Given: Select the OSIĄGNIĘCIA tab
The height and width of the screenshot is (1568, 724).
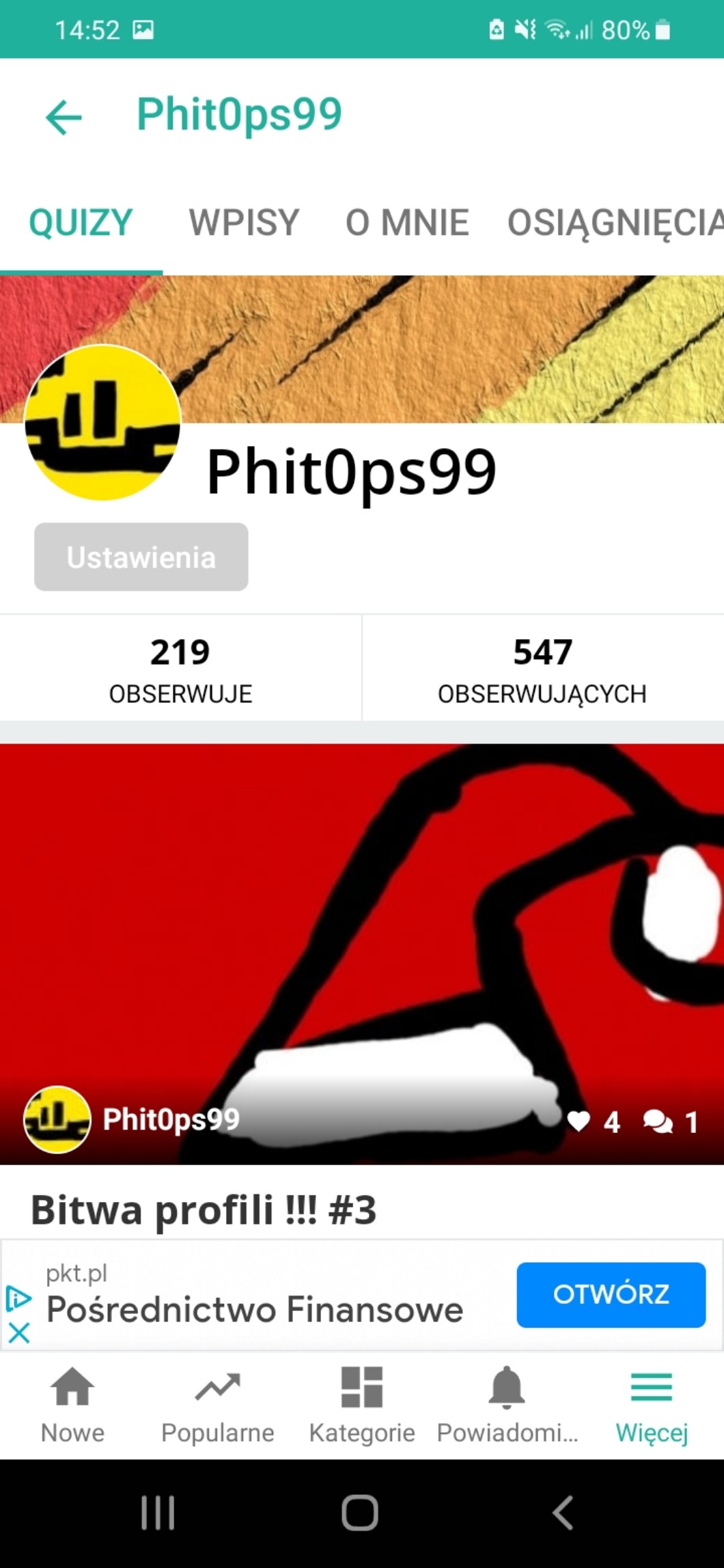Looking at the screenshot, I should click(x=615, y=223).
